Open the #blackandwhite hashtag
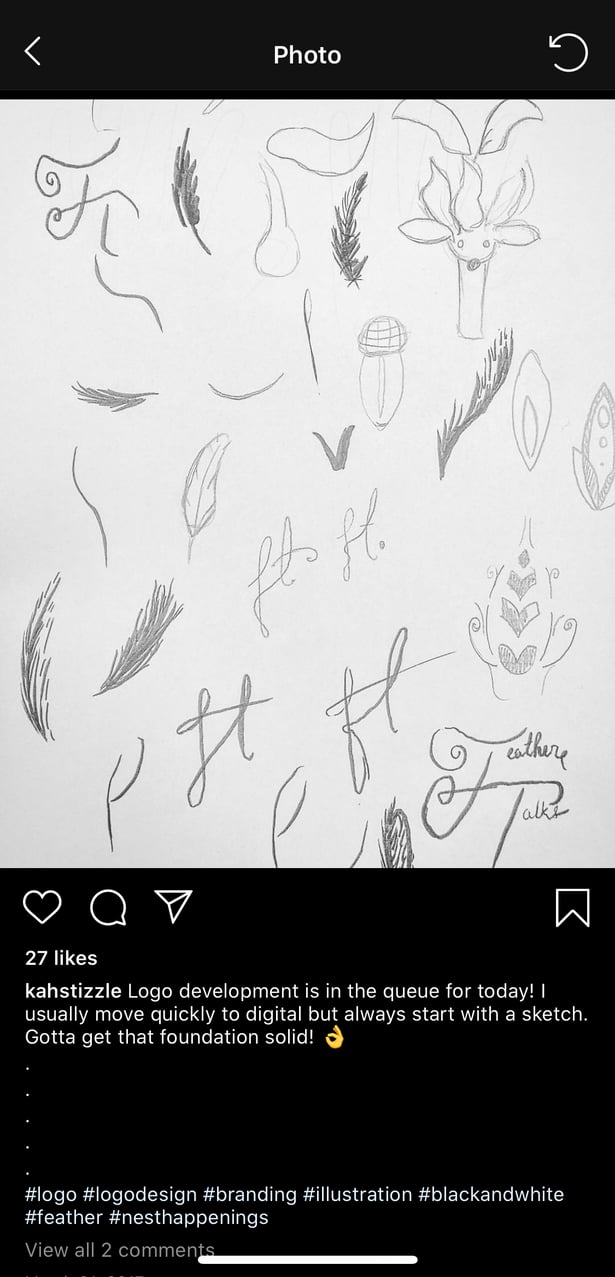The height and width of the screenshot is (1277, 615). pos(490,1194)
